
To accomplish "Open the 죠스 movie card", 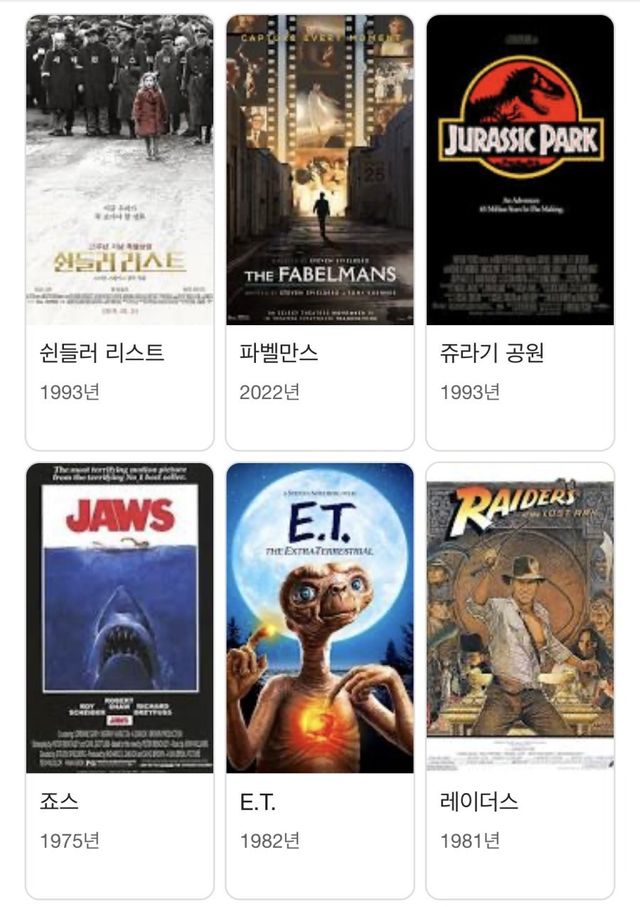I will [x=119, y=680].
